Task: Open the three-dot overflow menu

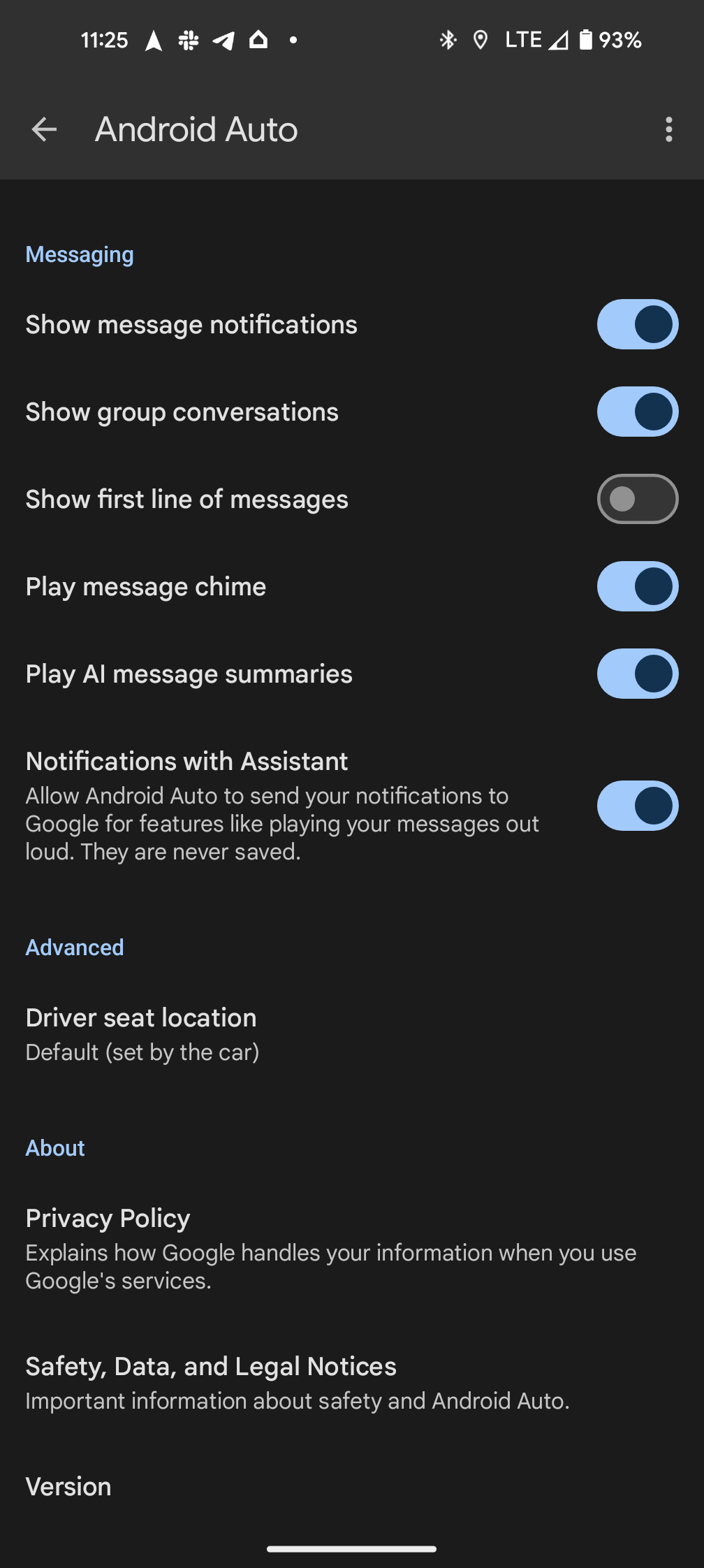Action: tap(668, 129)
